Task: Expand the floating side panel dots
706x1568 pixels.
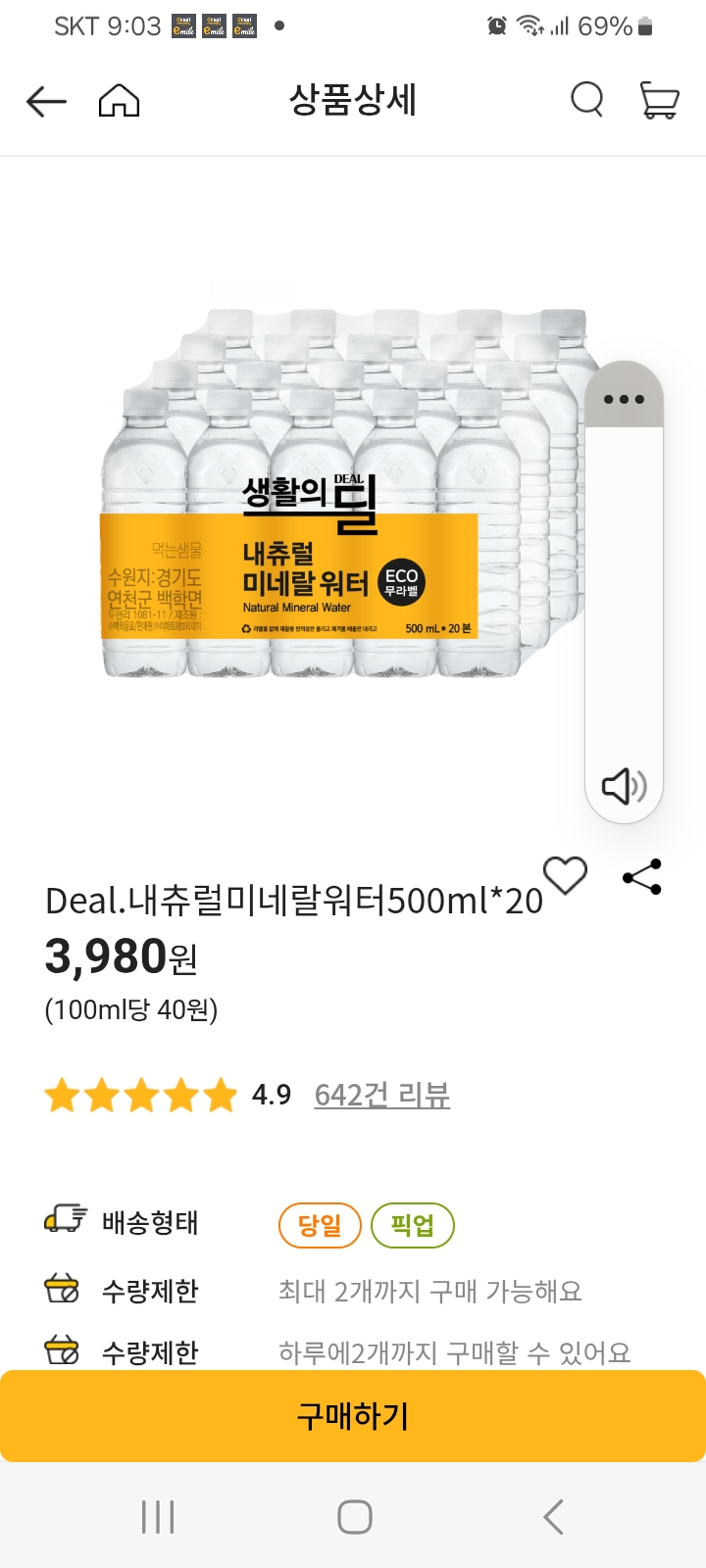Action: [623, 400]
